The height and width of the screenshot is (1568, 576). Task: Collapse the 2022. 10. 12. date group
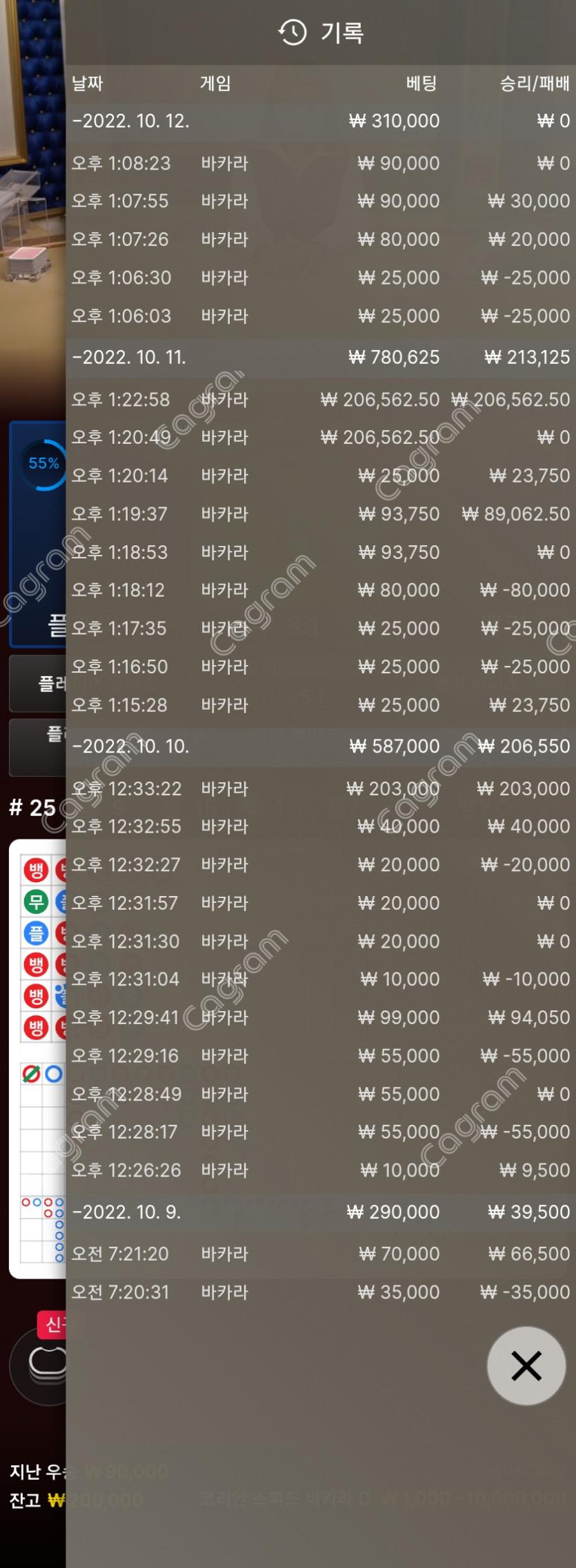coord(131,121)
